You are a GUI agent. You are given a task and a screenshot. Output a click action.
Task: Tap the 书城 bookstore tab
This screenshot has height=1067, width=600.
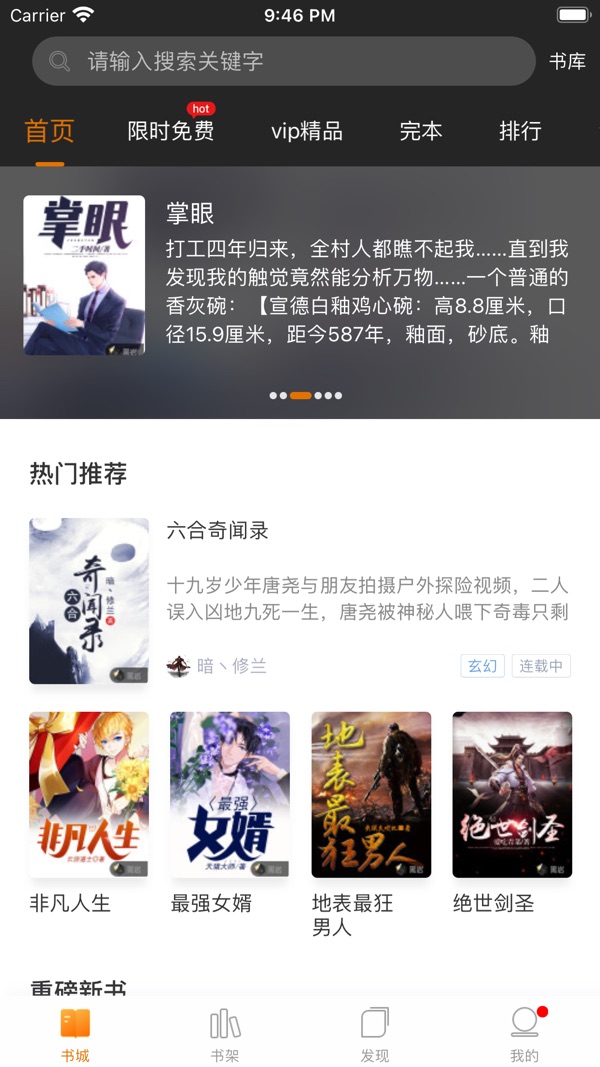click(75, 1034)
